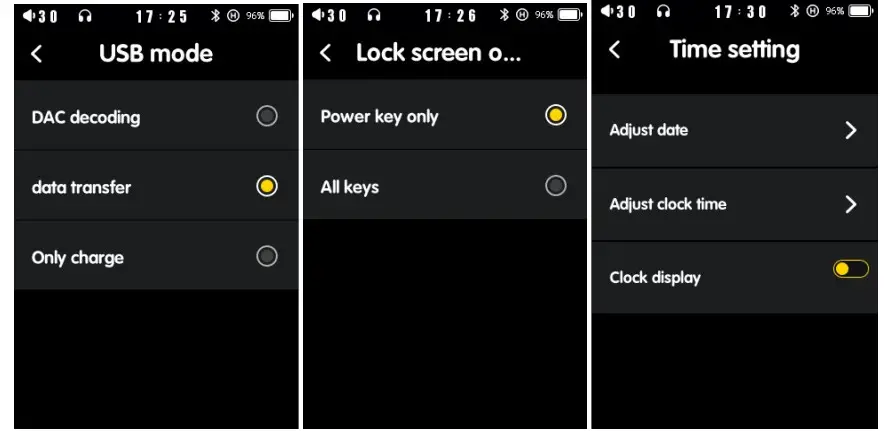
Task: Go back from the Time setting screen
Action: point(614,50)
